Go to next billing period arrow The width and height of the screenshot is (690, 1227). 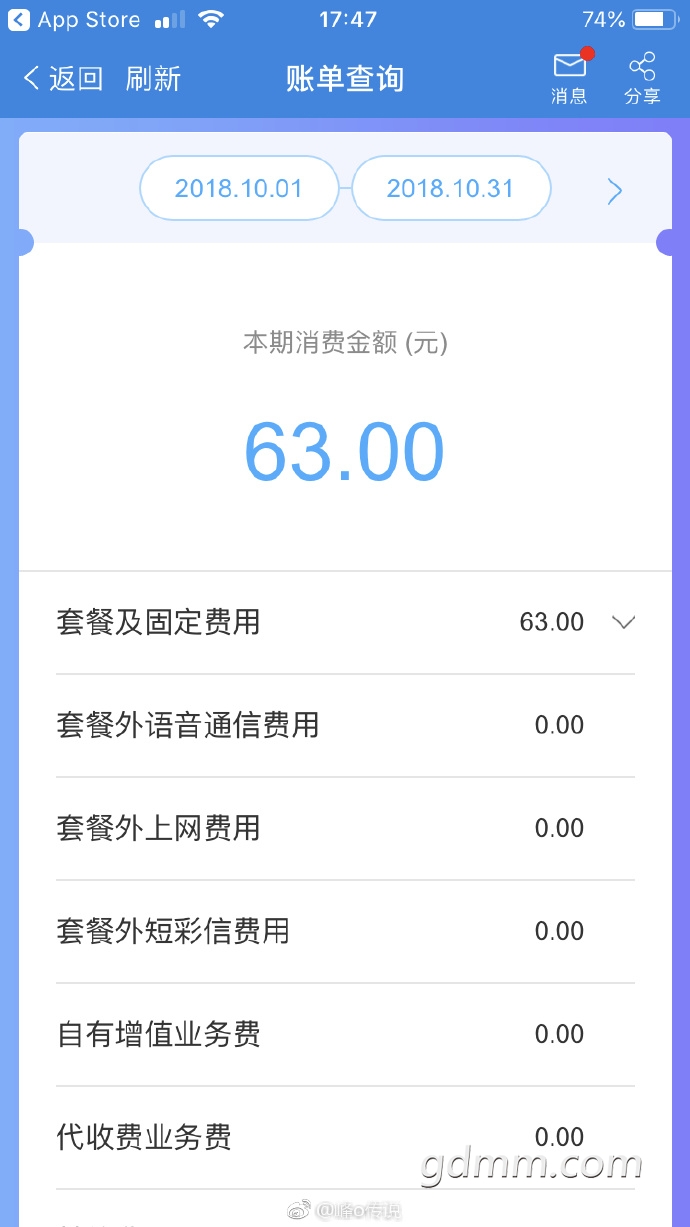coord(615,191)
